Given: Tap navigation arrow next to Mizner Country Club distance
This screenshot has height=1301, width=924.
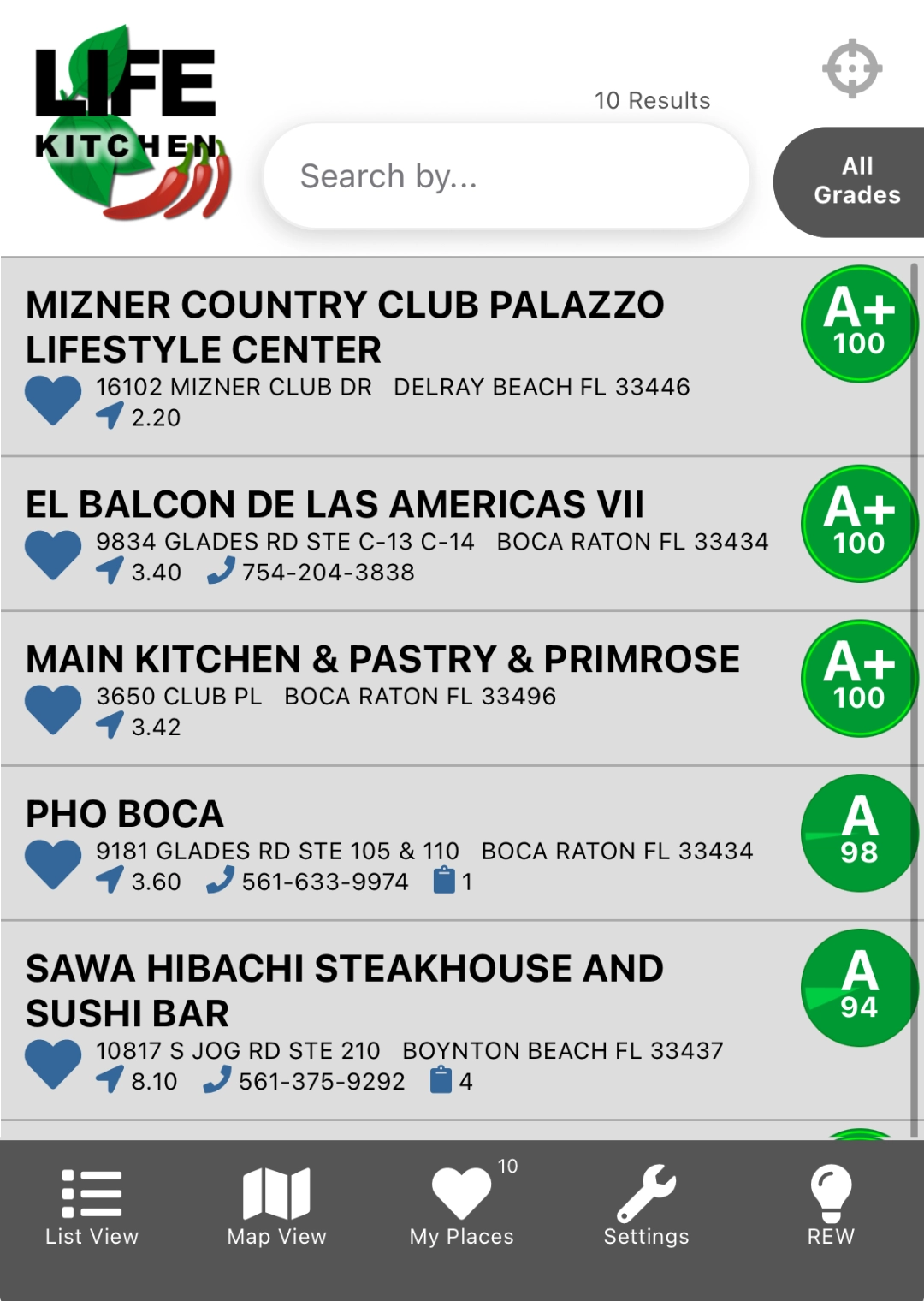Looking at the screenshot, I should [110, 418].
